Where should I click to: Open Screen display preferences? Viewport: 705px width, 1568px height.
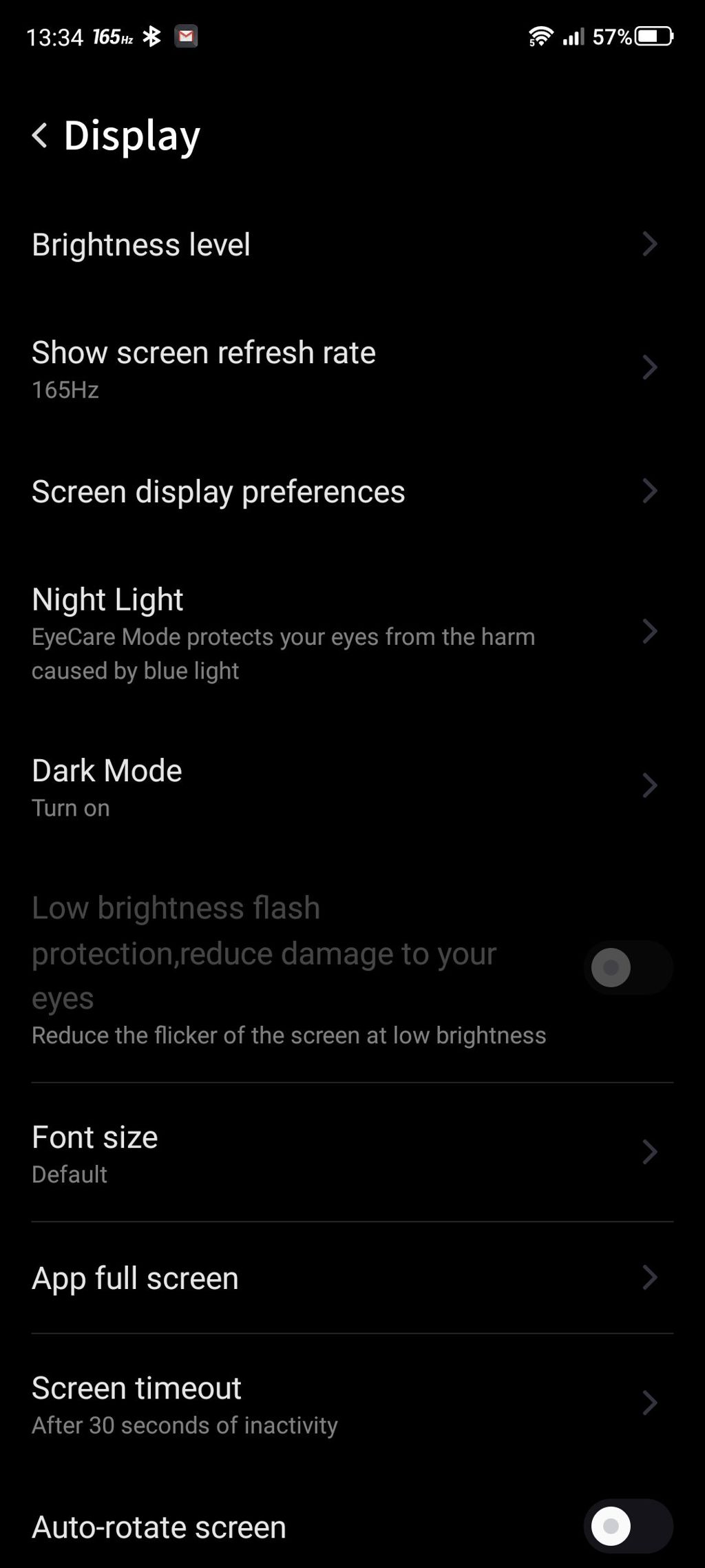[352, 491]
